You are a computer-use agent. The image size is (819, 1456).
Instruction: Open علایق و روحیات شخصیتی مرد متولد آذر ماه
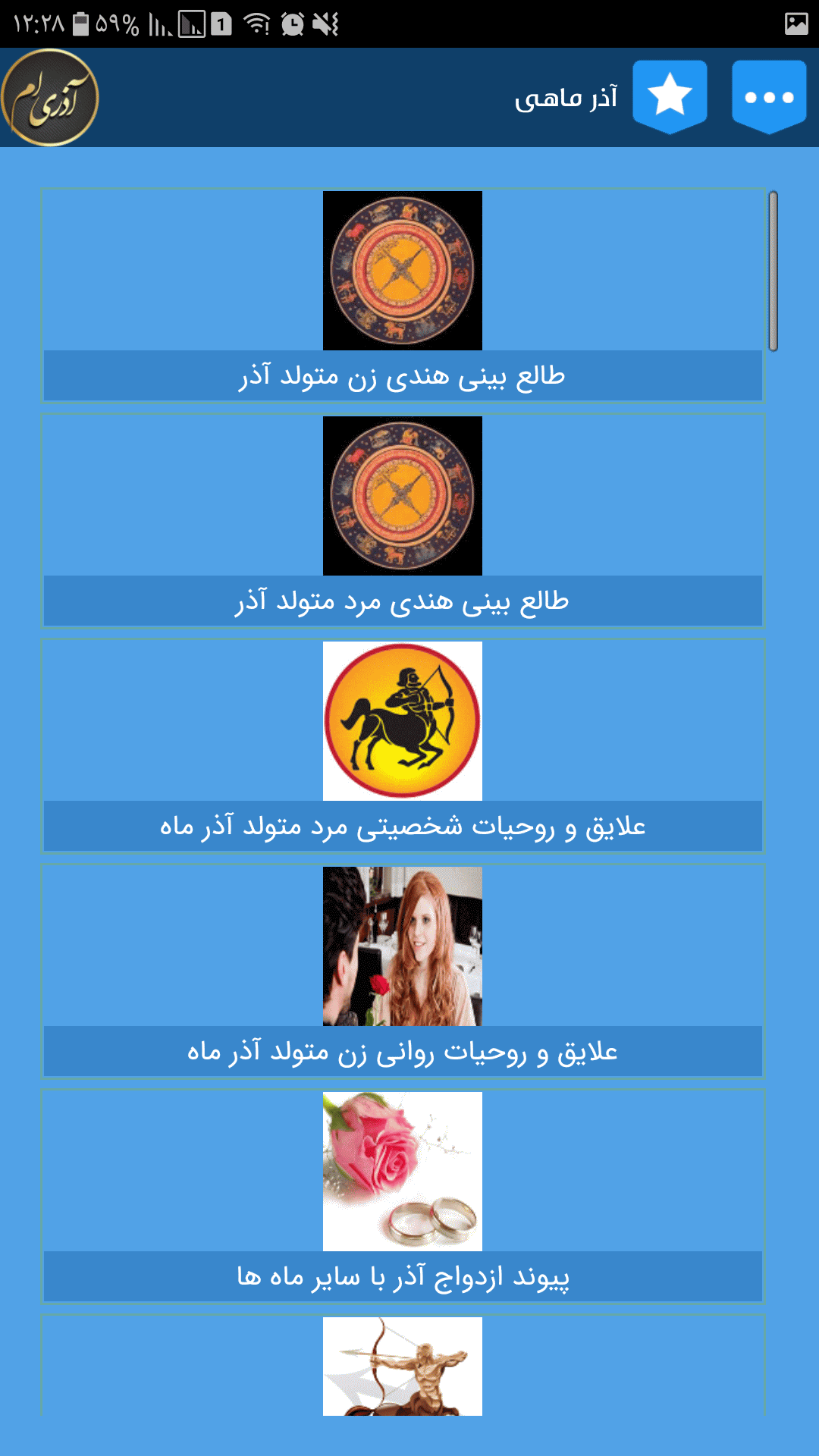[403, 746]
